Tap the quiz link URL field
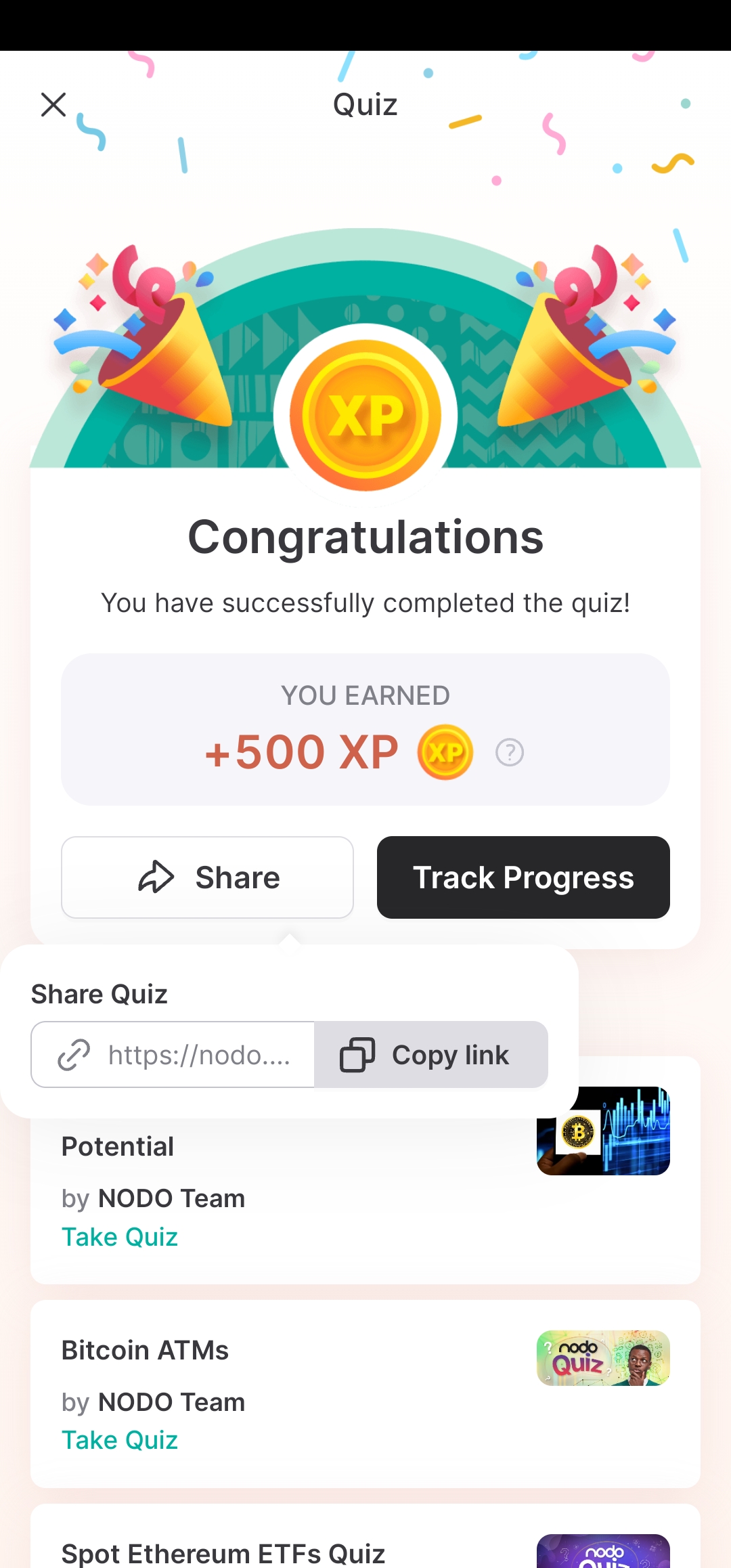Screen dimensions: 731x1568 click(x=173, y=1055)
